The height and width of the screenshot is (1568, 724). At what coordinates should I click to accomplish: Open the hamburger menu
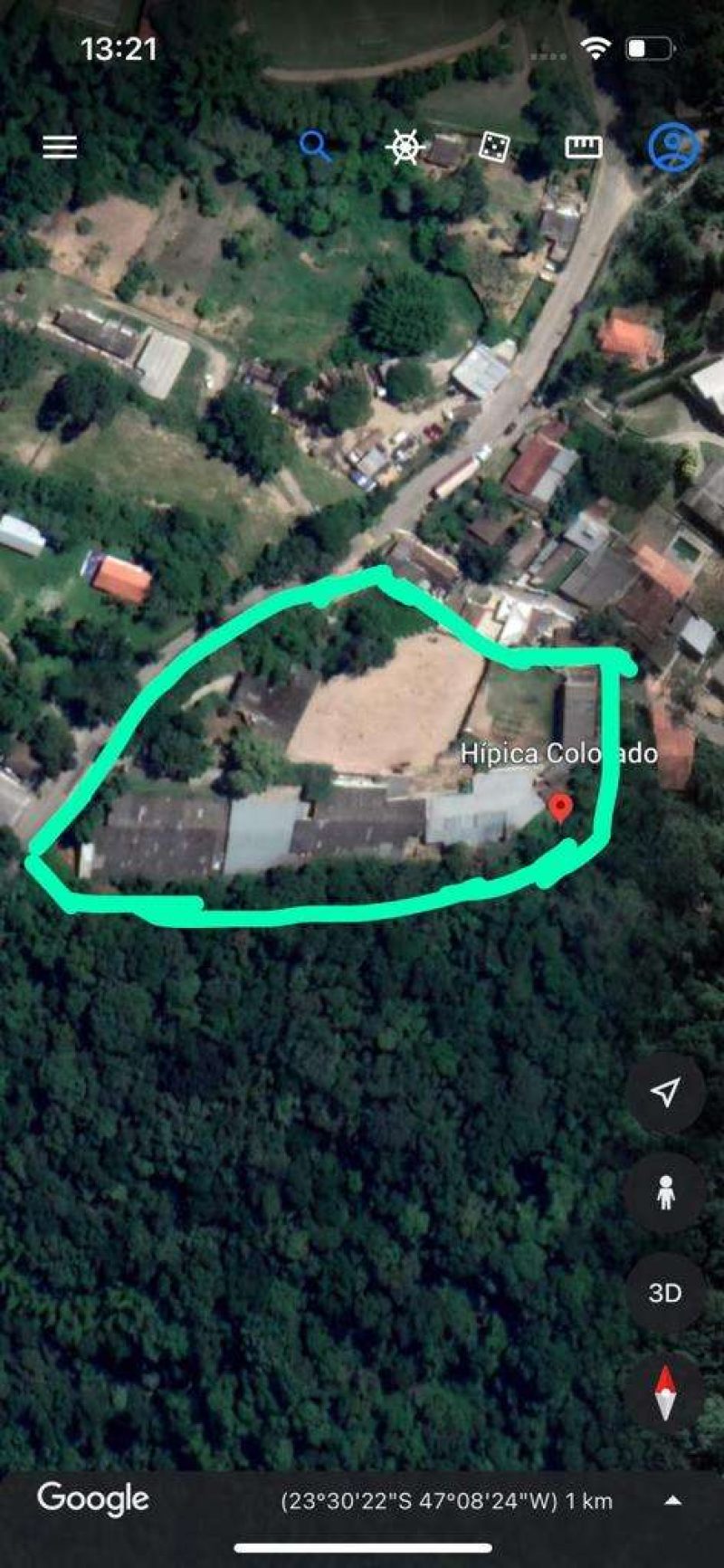pyautogui.click(x=60, y=148)
